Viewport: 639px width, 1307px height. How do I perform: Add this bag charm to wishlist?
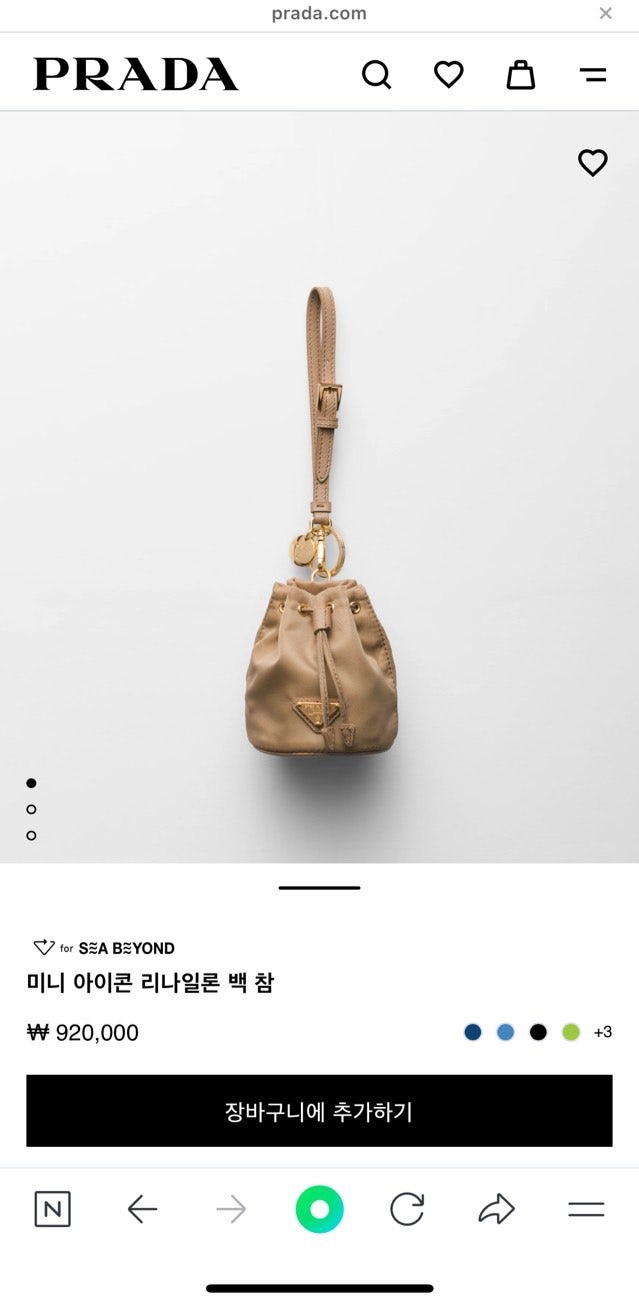pyautogui.click(x=593, y=162)
